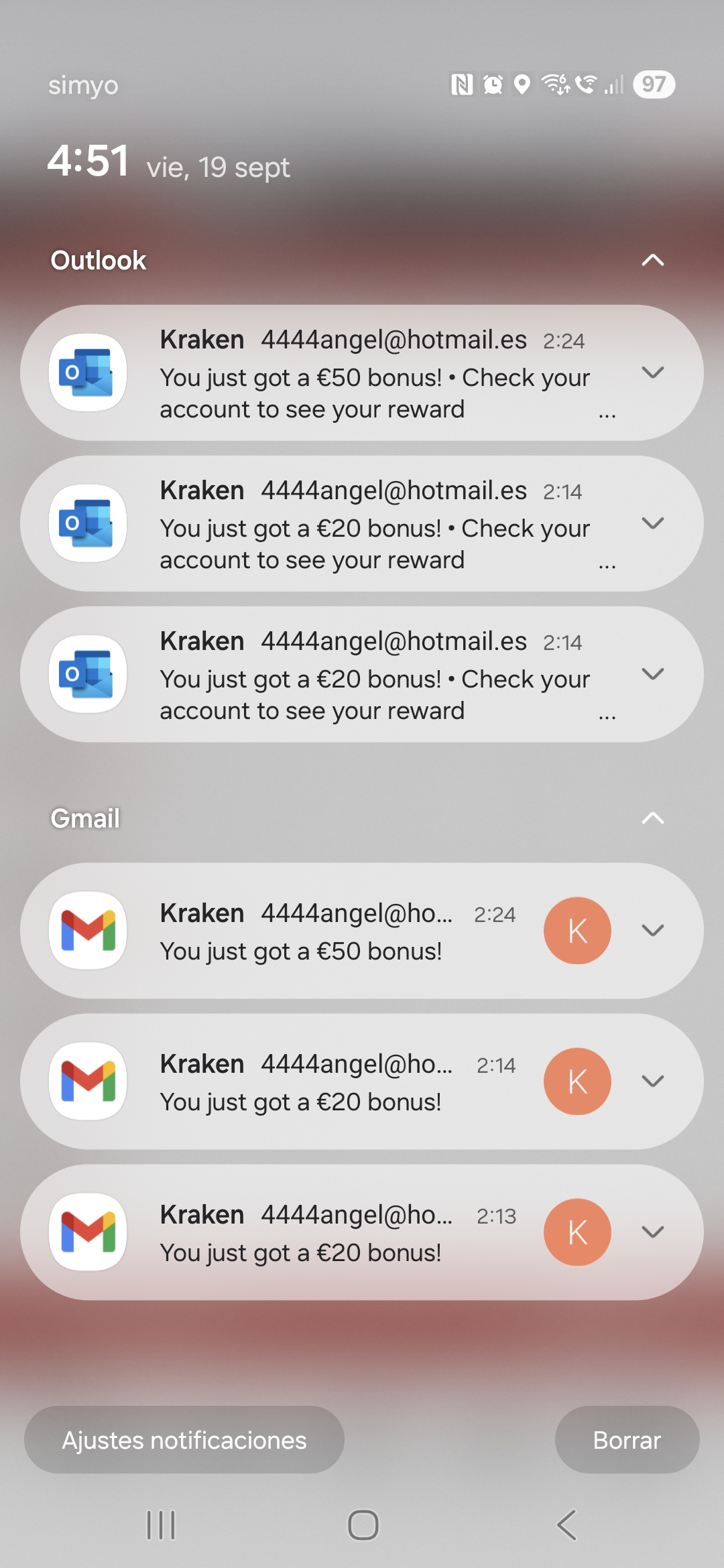Expand Gmail 2:13 Kraken notification chevron
The height and width of the screenshot is (1568, 724).
(652, 1232)
